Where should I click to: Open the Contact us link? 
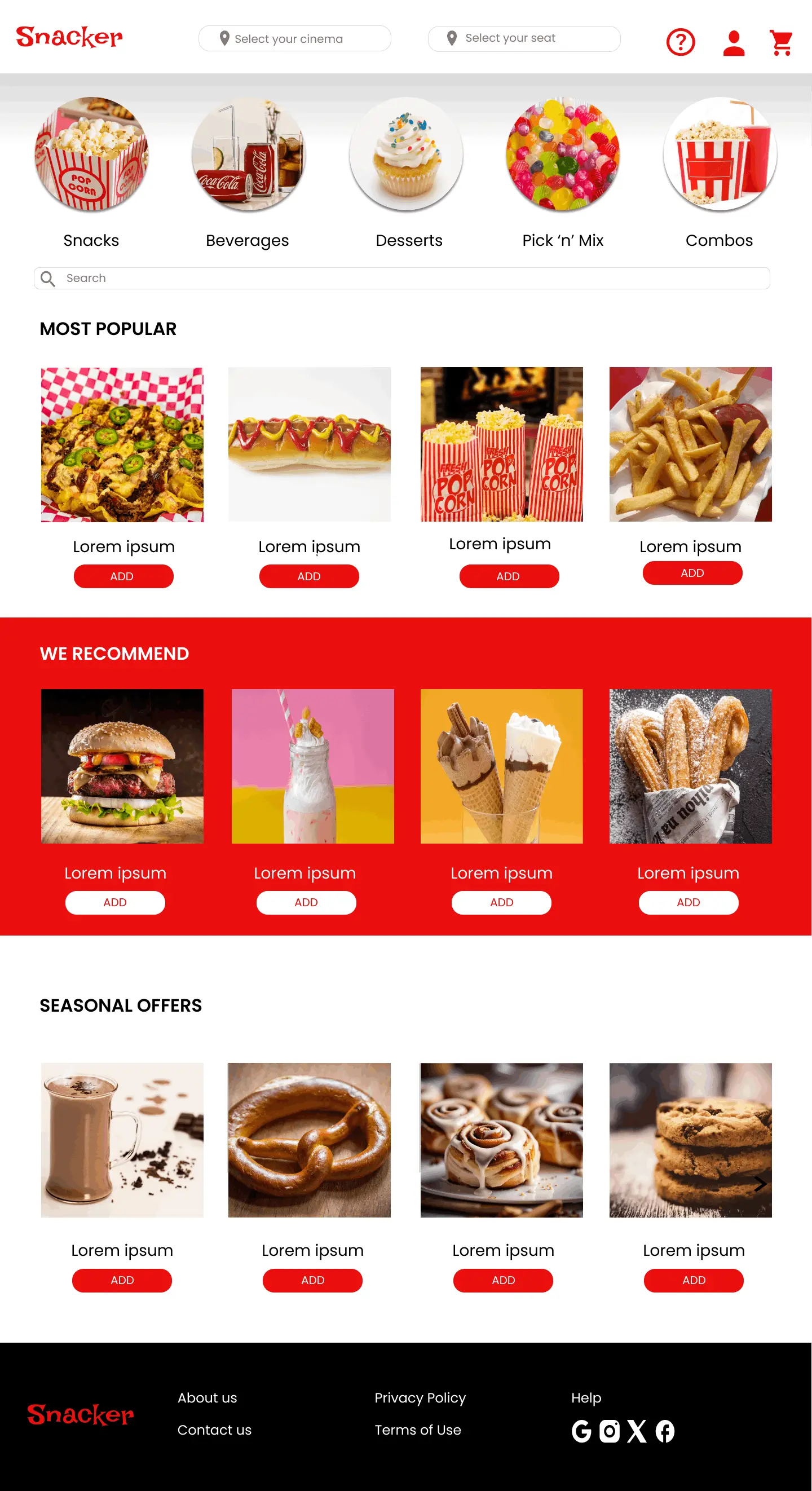pyautogui.click(x=214, y=1430)
